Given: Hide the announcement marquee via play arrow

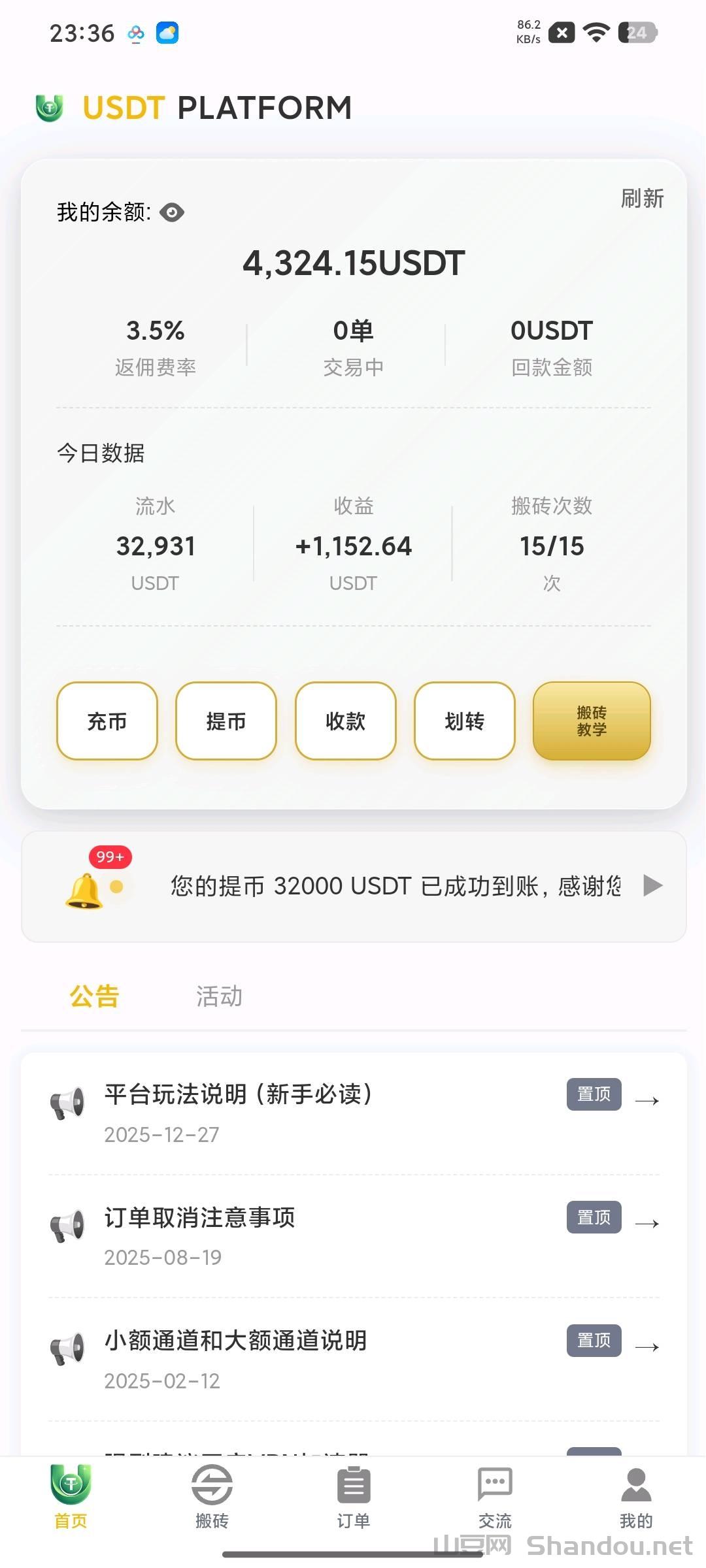Looking at the screenshot, I should (652, 885).
